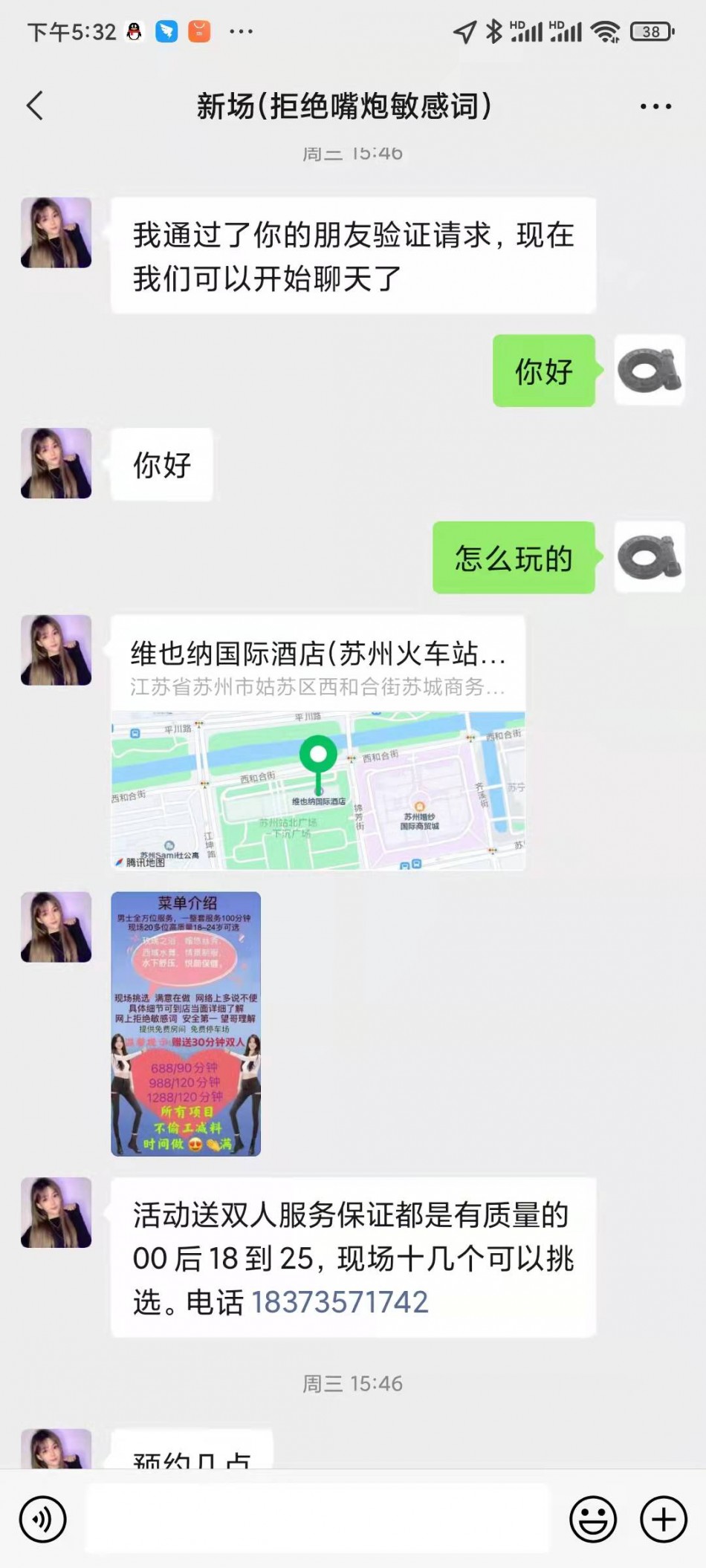
Task: Open my own avatar beside 怎么玩的
Action: (649, 557)
